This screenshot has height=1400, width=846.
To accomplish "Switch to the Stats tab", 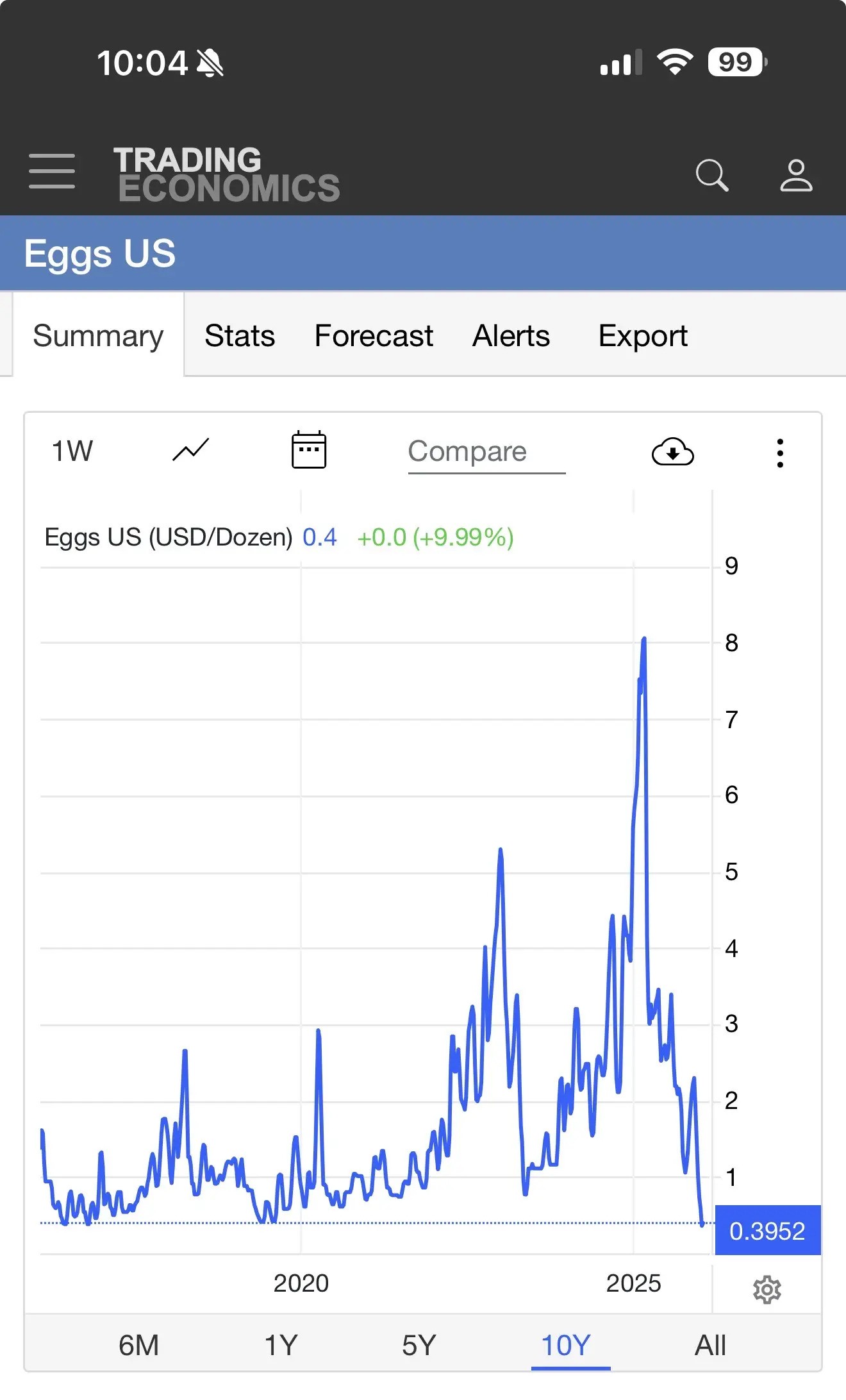I will pyautogui.click(x=240, y=336).
